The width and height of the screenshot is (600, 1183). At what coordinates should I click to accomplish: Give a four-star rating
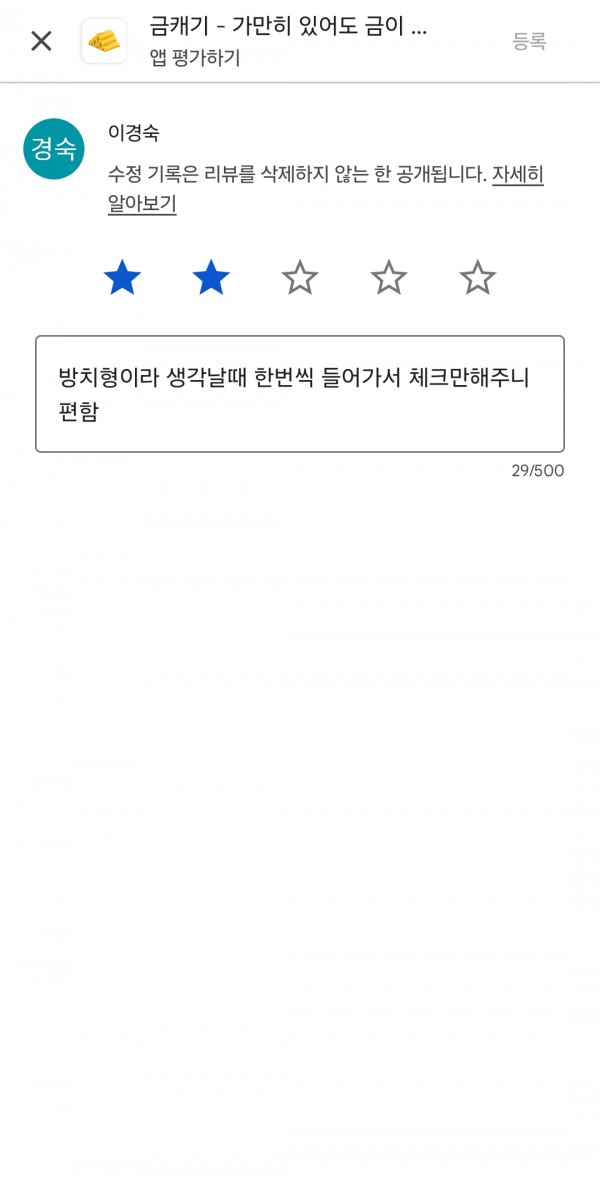pyautogui.click(x=389, y=278)
